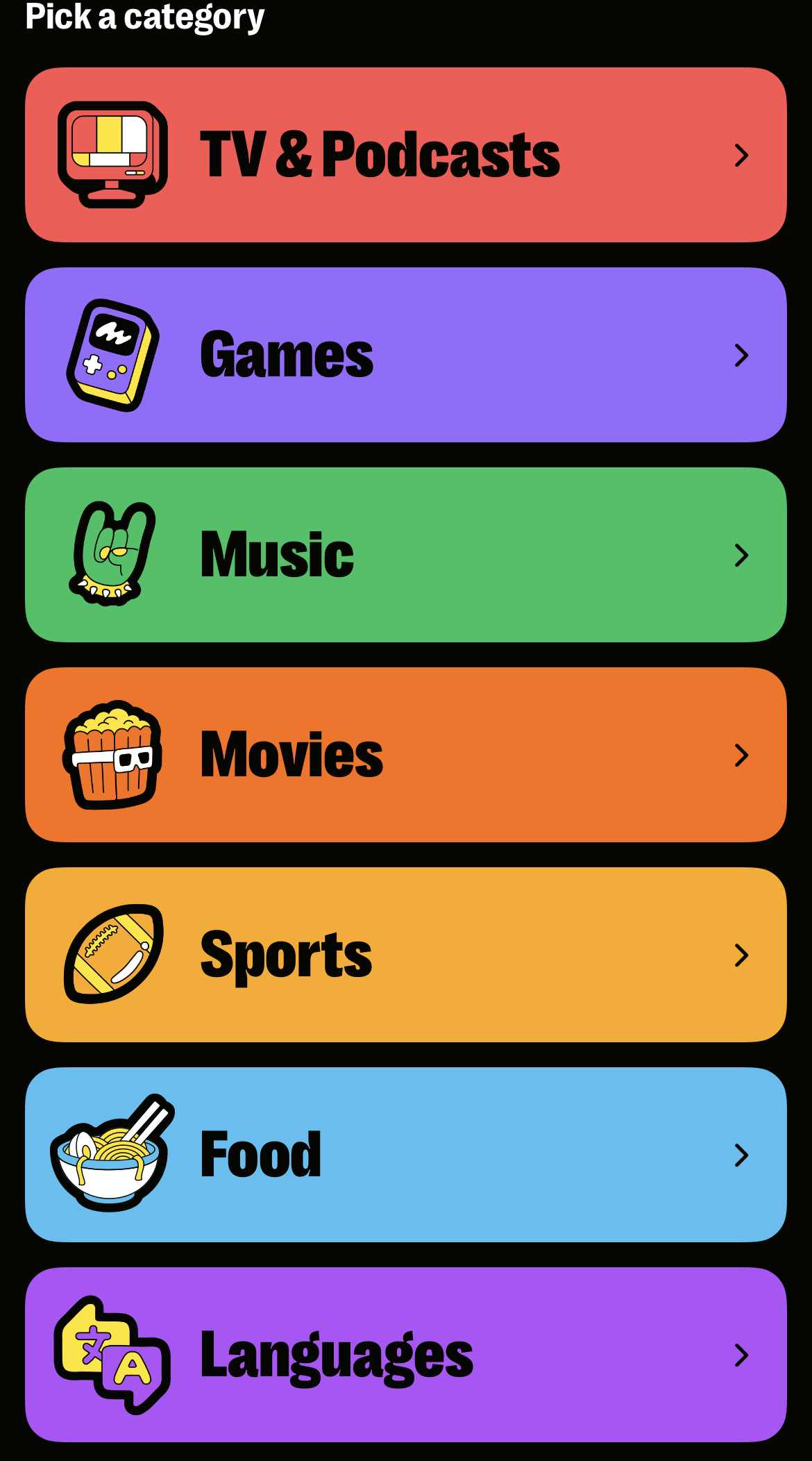The height and width of the screenshot is (1461, 812).
Task: Select the football Sports icon
Action: coord(113,953)
